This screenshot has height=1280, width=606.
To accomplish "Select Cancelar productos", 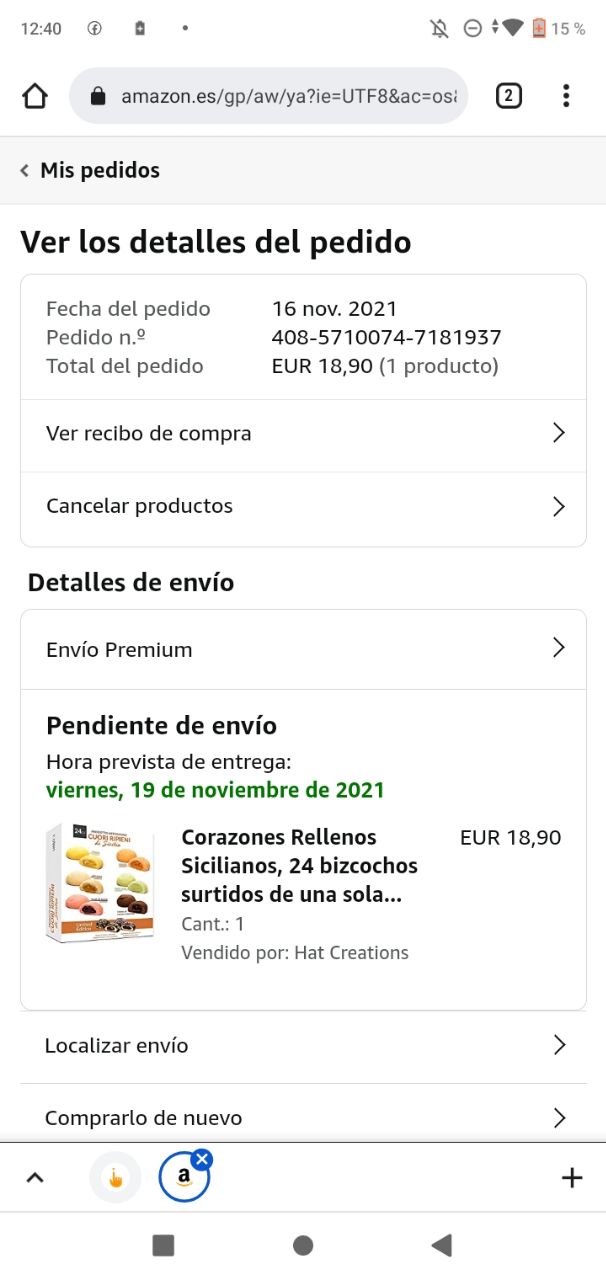I will (x=303, y=506).
